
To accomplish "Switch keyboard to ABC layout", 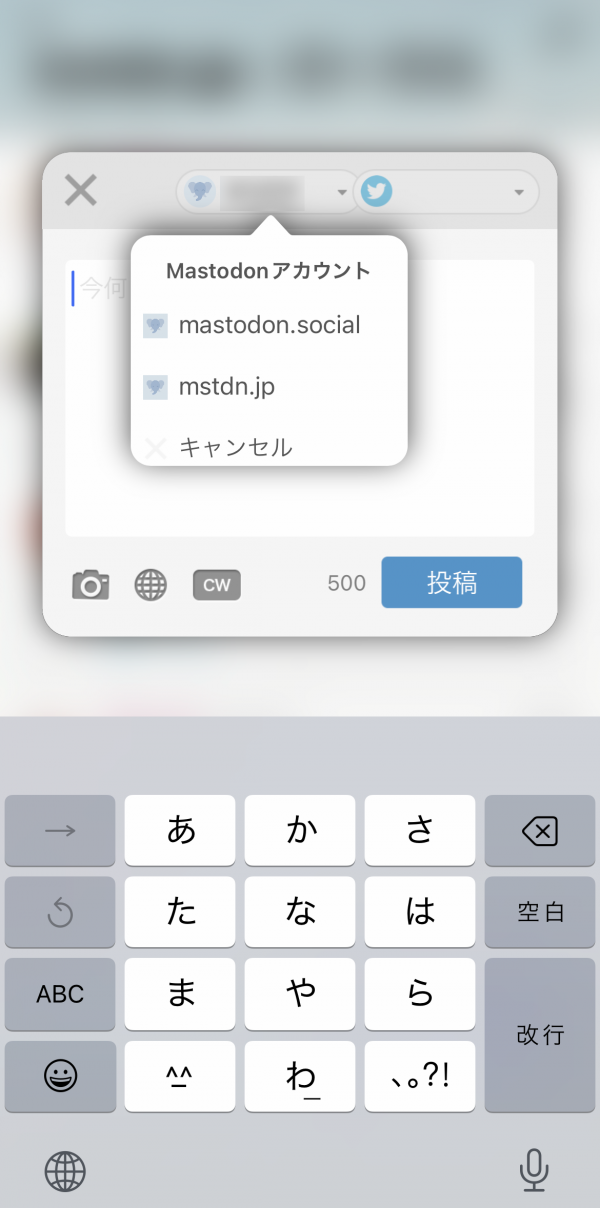I will point(60,994).
